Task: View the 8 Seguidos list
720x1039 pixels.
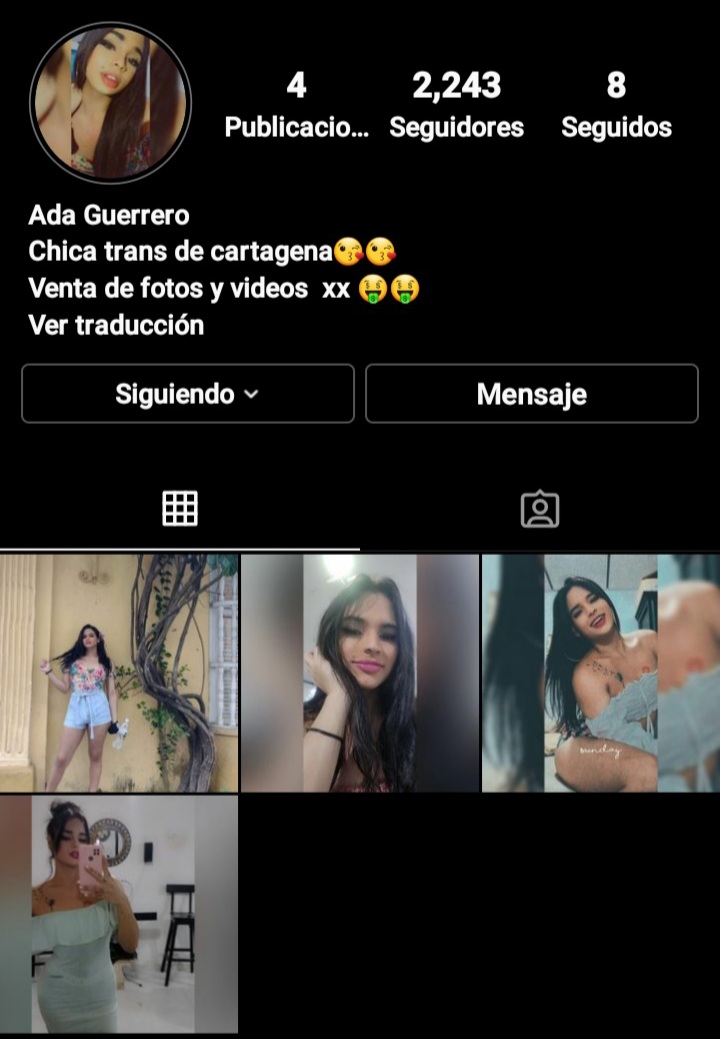Action: pyautogui.click(x=616, y=106)
